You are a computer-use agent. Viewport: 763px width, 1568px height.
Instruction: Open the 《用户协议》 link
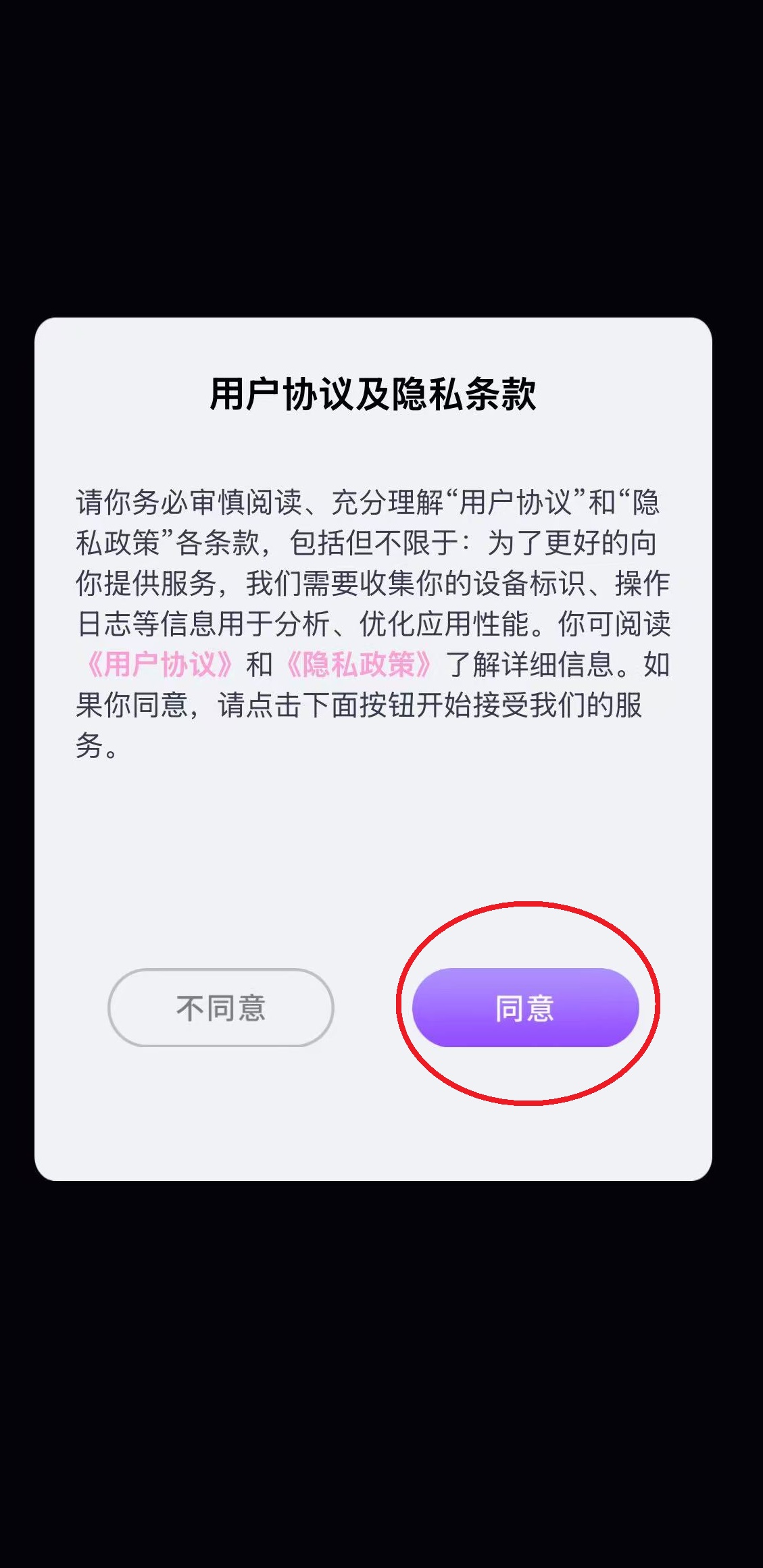point(159,665)
